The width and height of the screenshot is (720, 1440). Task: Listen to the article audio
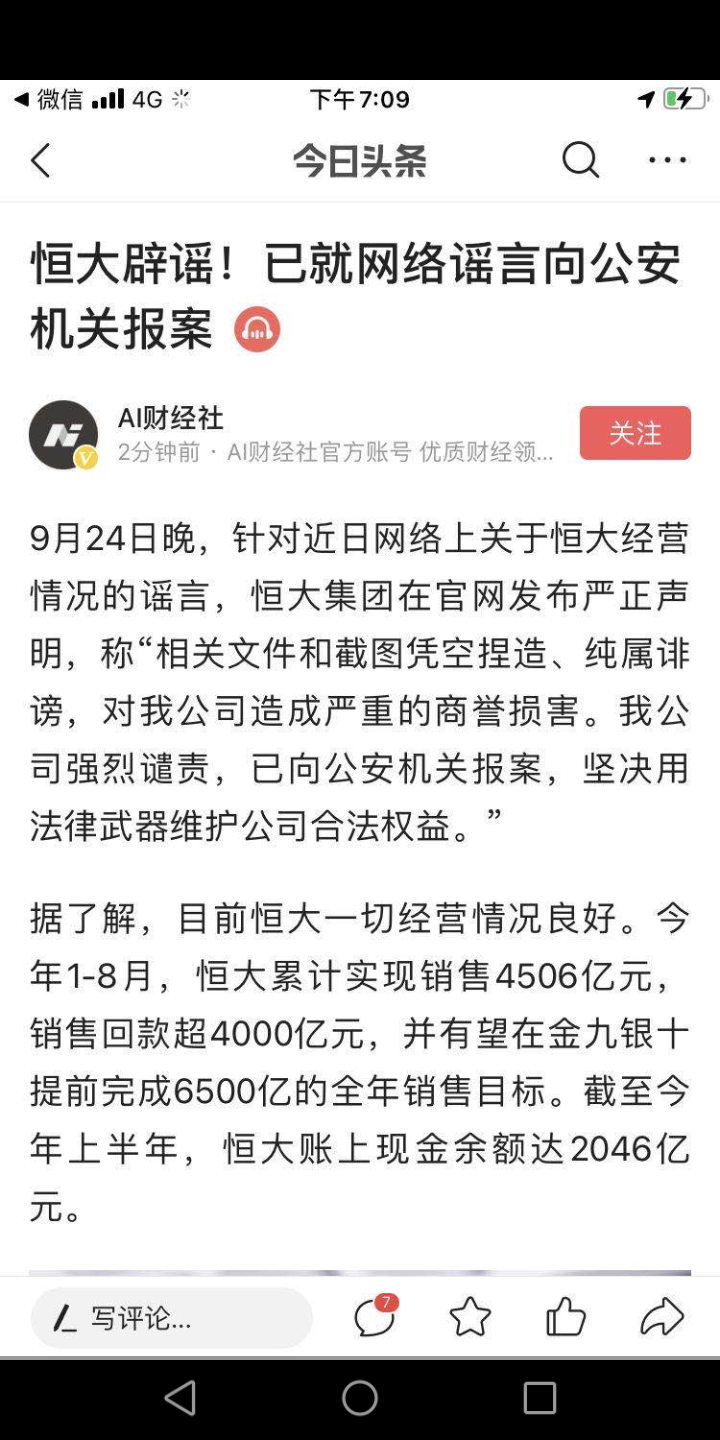[x=257, y=330]
